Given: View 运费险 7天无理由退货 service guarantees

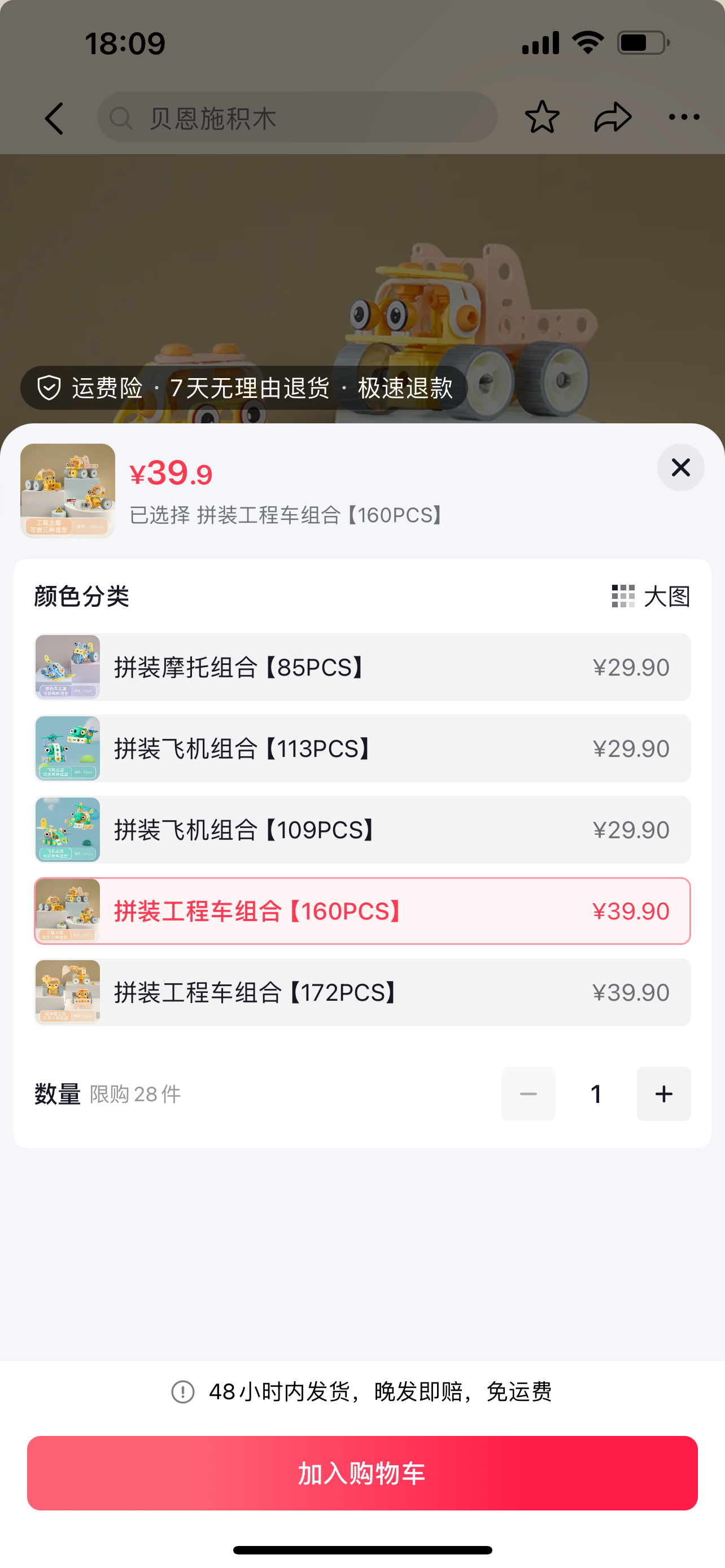Looking at the screenshot, I should [243, 388].
